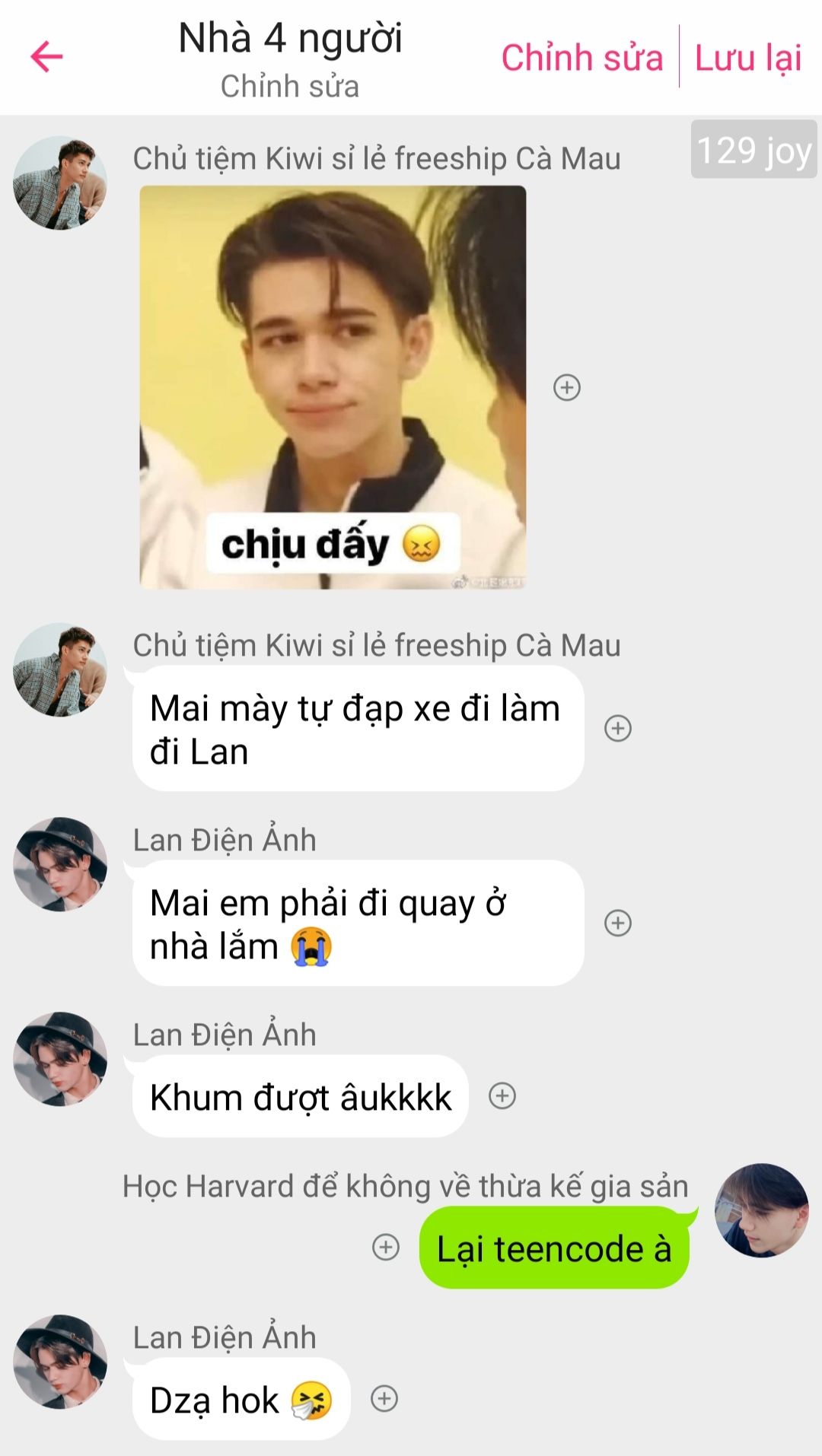Tap plus beside 'Mai em phải đi quay' message
The height and width of the screenshot is (1456, 822).
point(618,924)
